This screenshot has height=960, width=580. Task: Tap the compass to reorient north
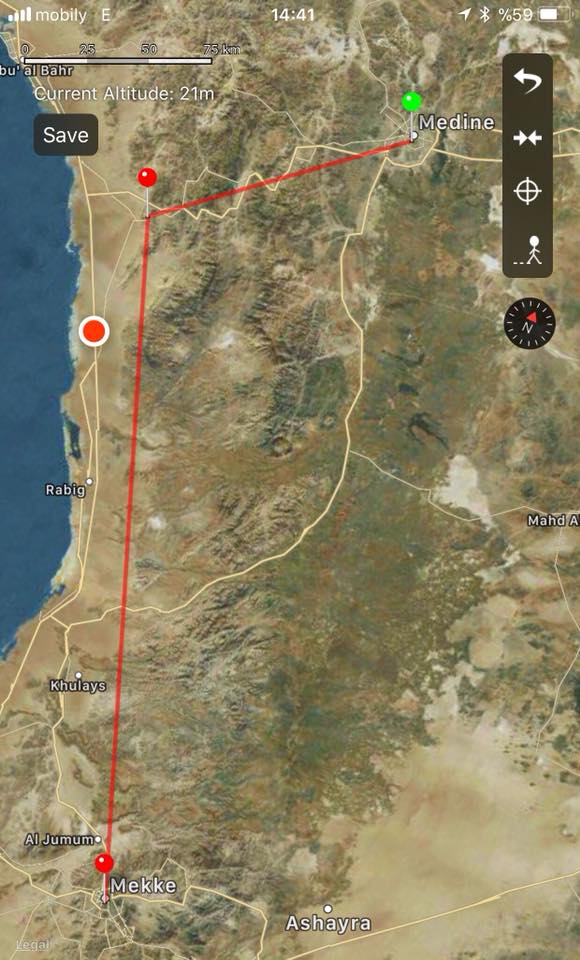(529, 323)
